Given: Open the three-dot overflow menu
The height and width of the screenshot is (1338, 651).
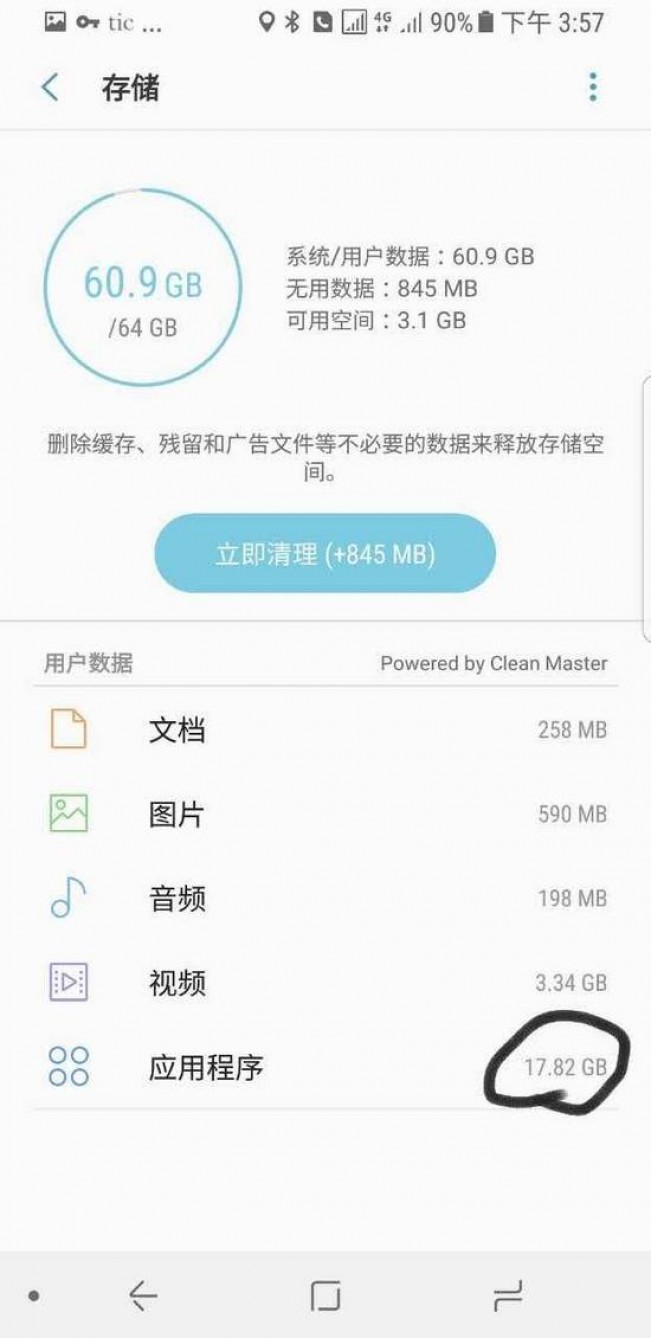Looking at the screenshot, I should point(593,87).
